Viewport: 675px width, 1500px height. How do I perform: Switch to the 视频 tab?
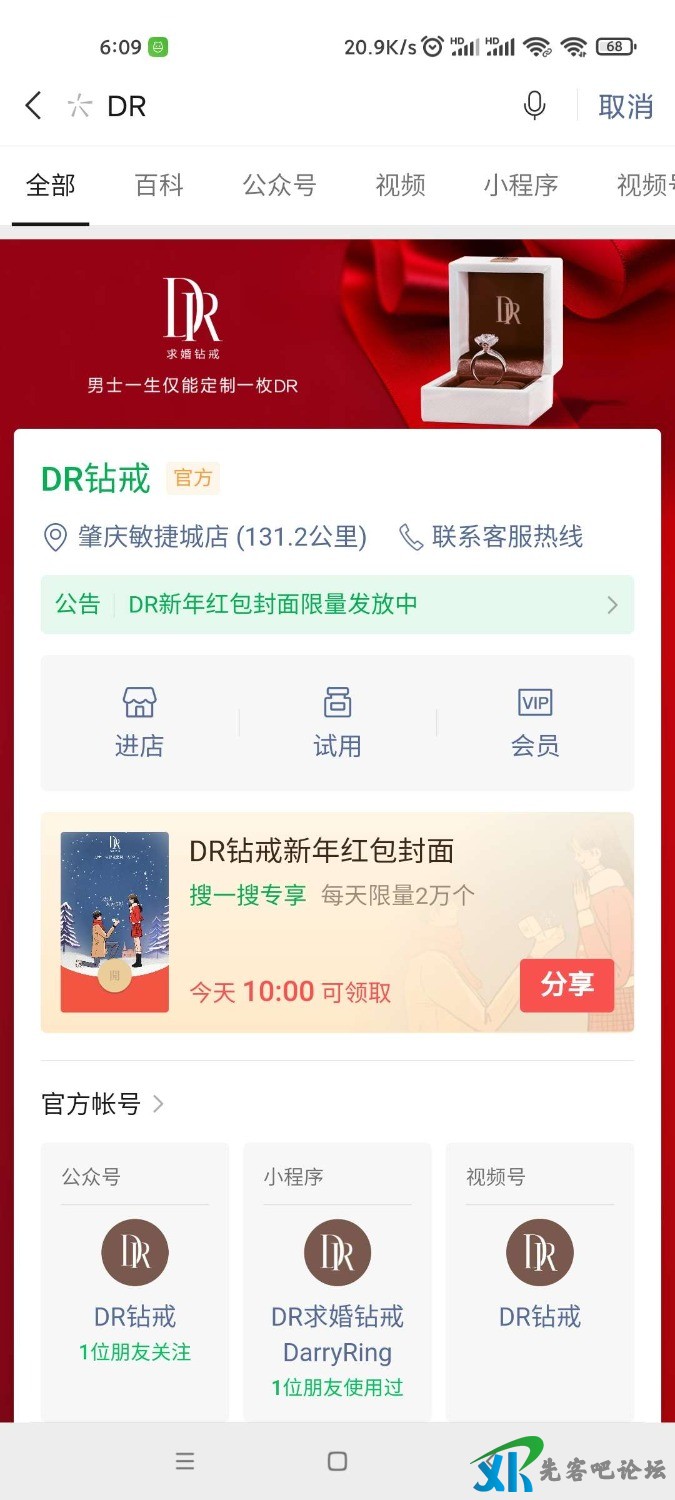pos(400,185)
